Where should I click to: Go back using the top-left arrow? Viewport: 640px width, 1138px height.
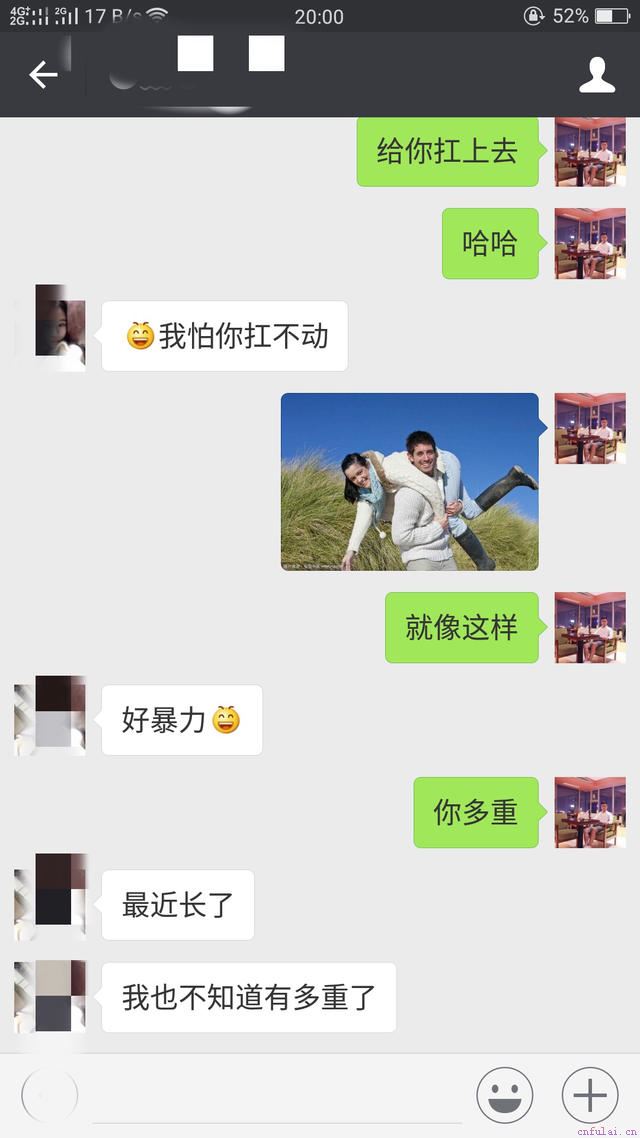(x=43, y=74)
